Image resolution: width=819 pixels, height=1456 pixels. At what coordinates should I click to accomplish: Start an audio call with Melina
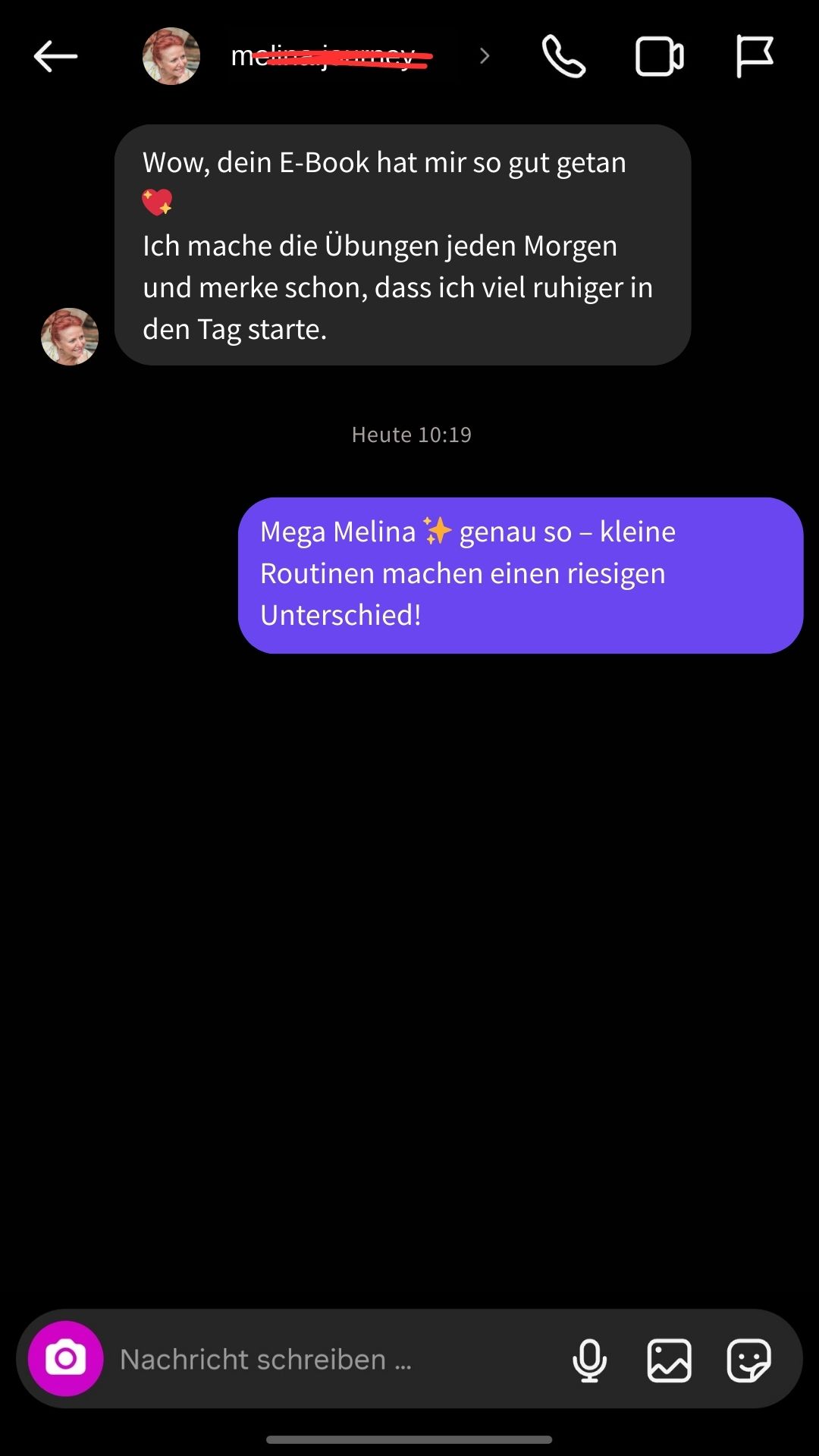pos(564,55)
